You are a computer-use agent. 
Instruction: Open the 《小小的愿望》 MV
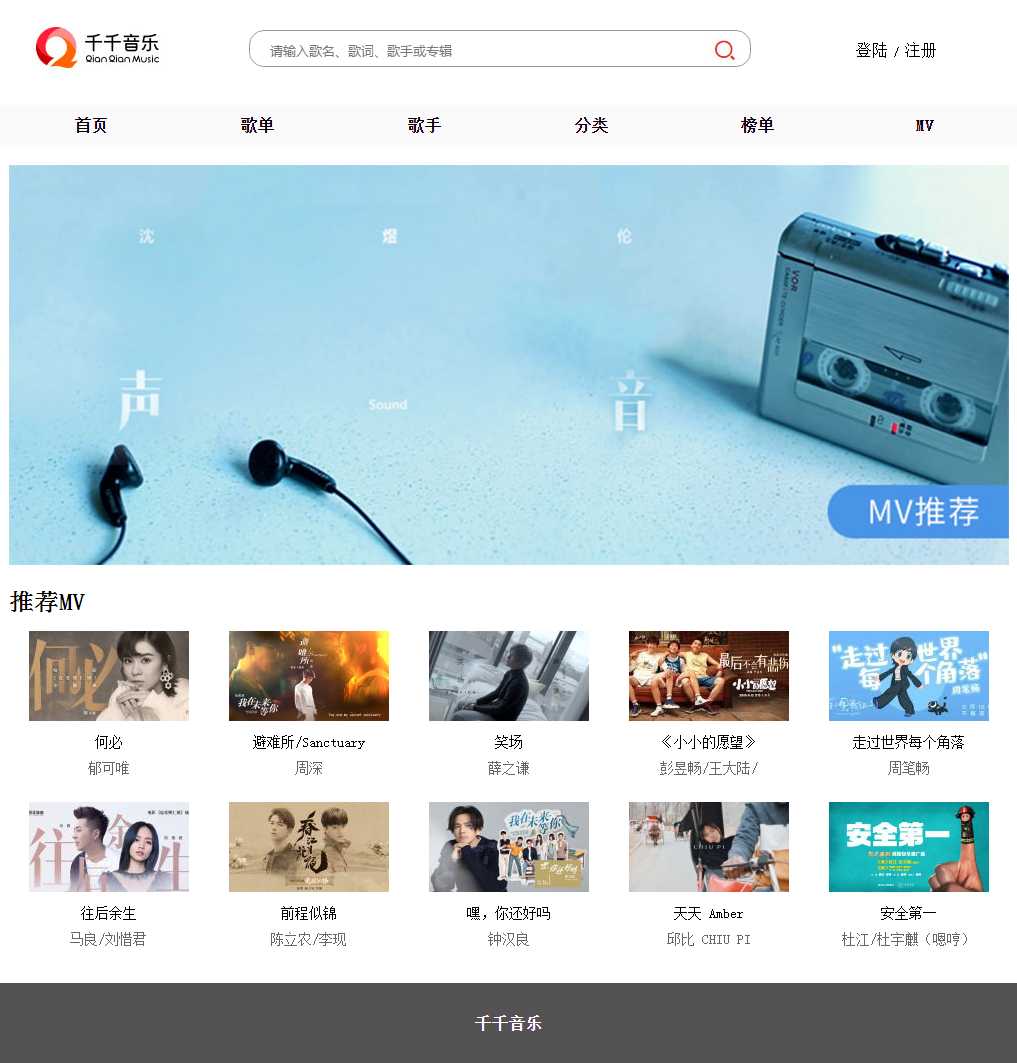click(x=709, y=676)
